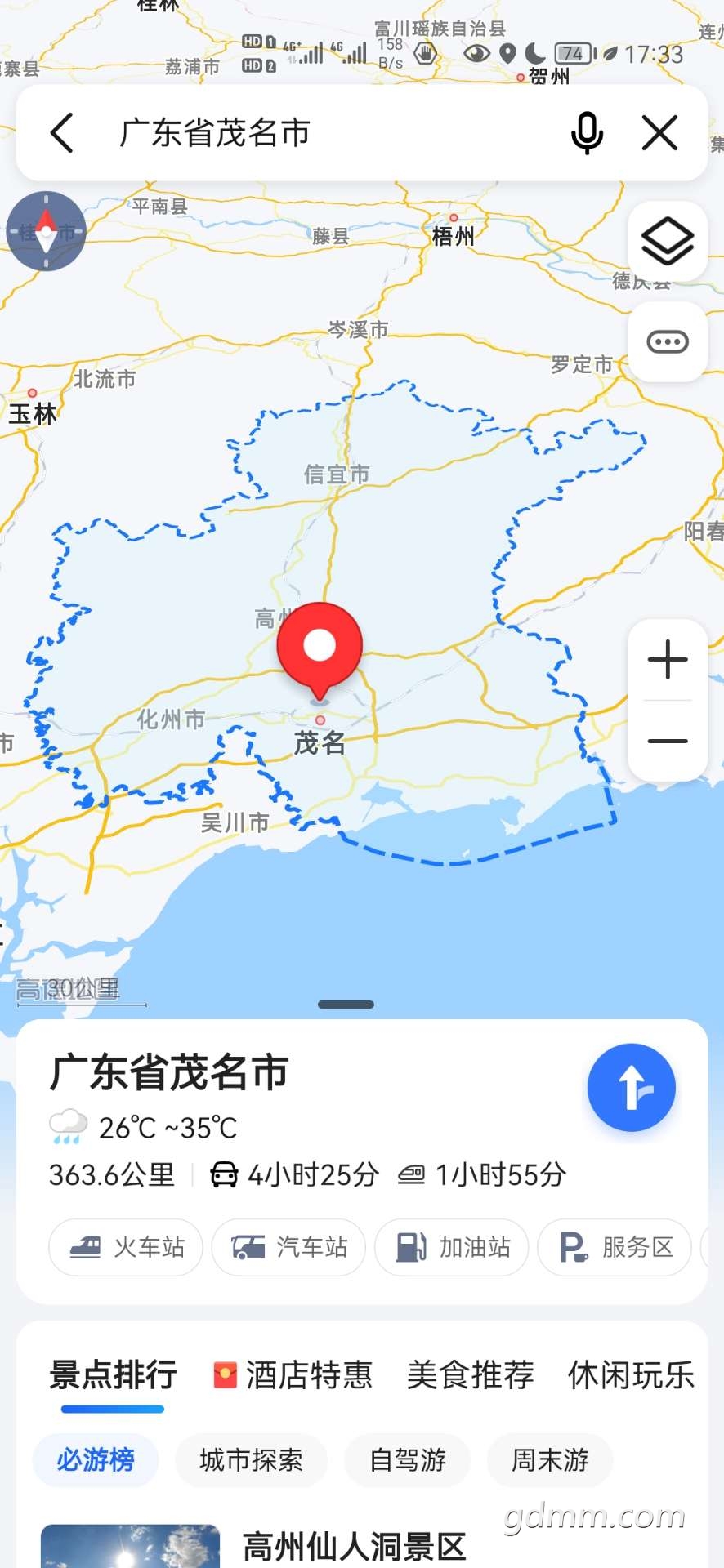Select the 汽车站 chip
Screen dimensions: 724x1568
(x=288, y=1247)
